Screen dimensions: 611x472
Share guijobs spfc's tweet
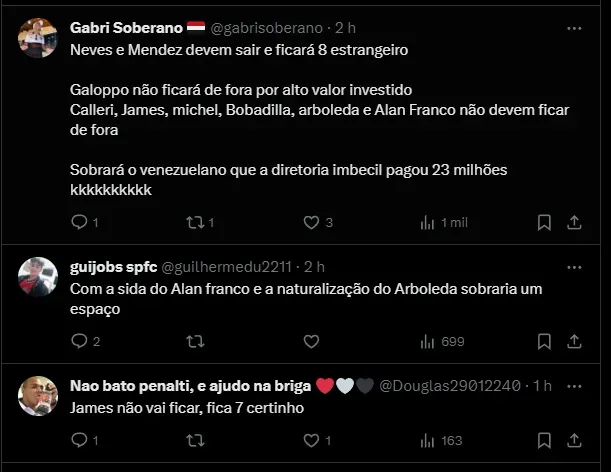tap(575, 341)
